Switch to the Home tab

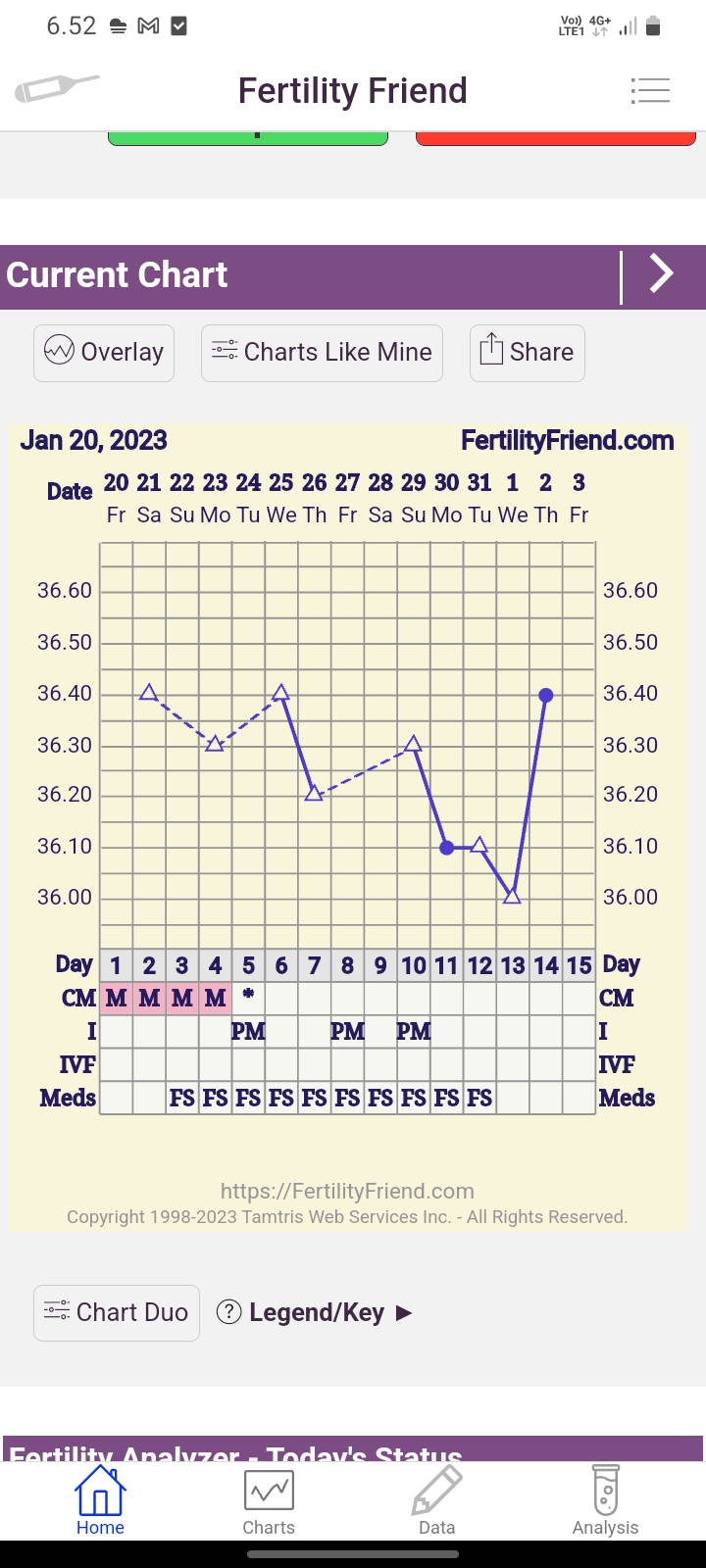coord(100,1500)
